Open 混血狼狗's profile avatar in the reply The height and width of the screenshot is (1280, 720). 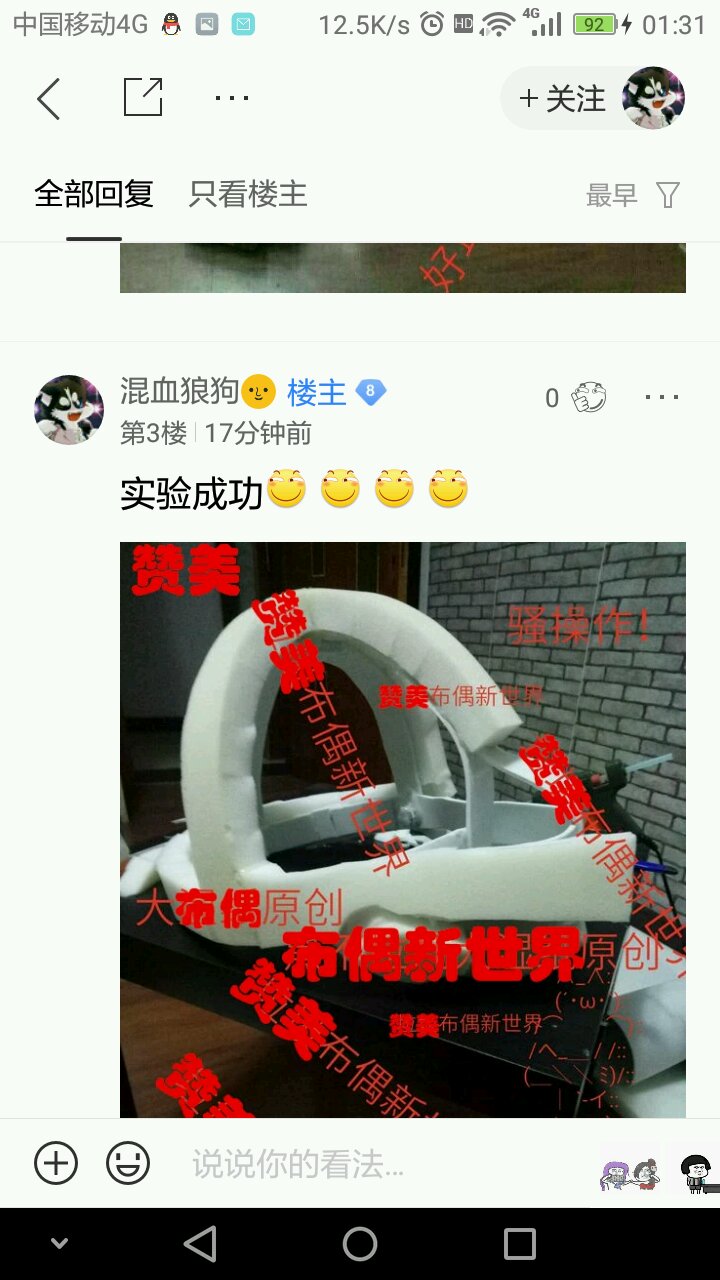(69, 410)
